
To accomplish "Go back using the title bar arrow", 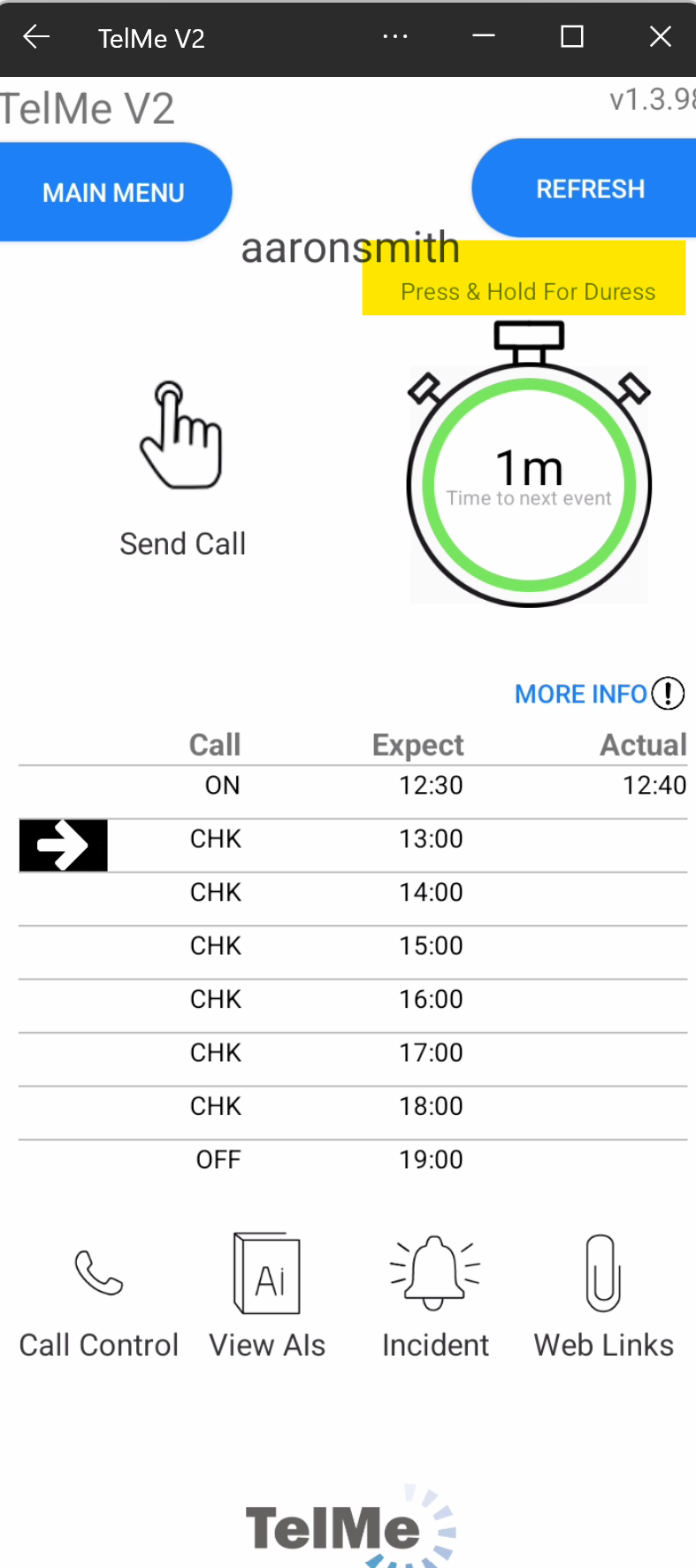I will point(36,37).
